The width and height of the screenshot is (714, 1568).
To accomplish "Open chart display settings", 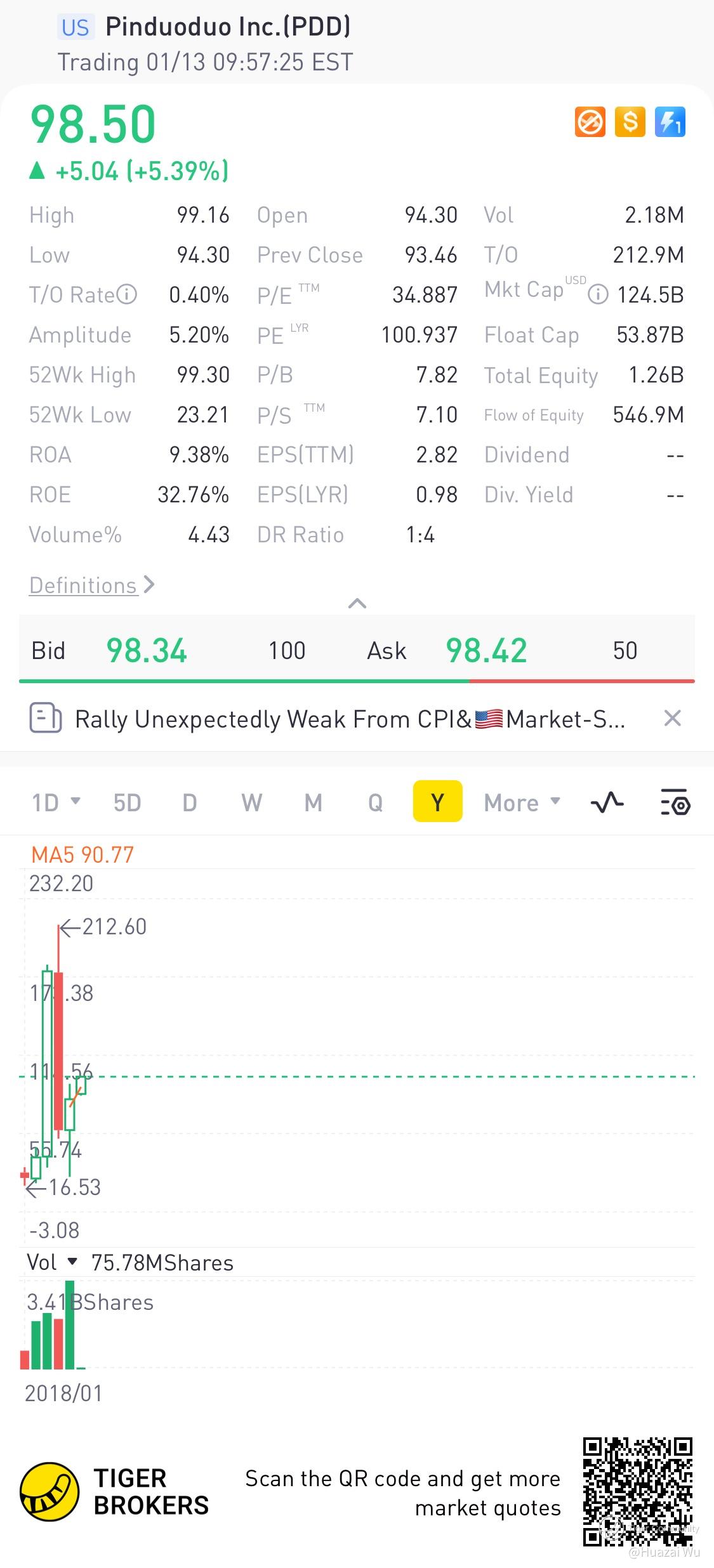I will pyautogui.click(x=675, y=802).
